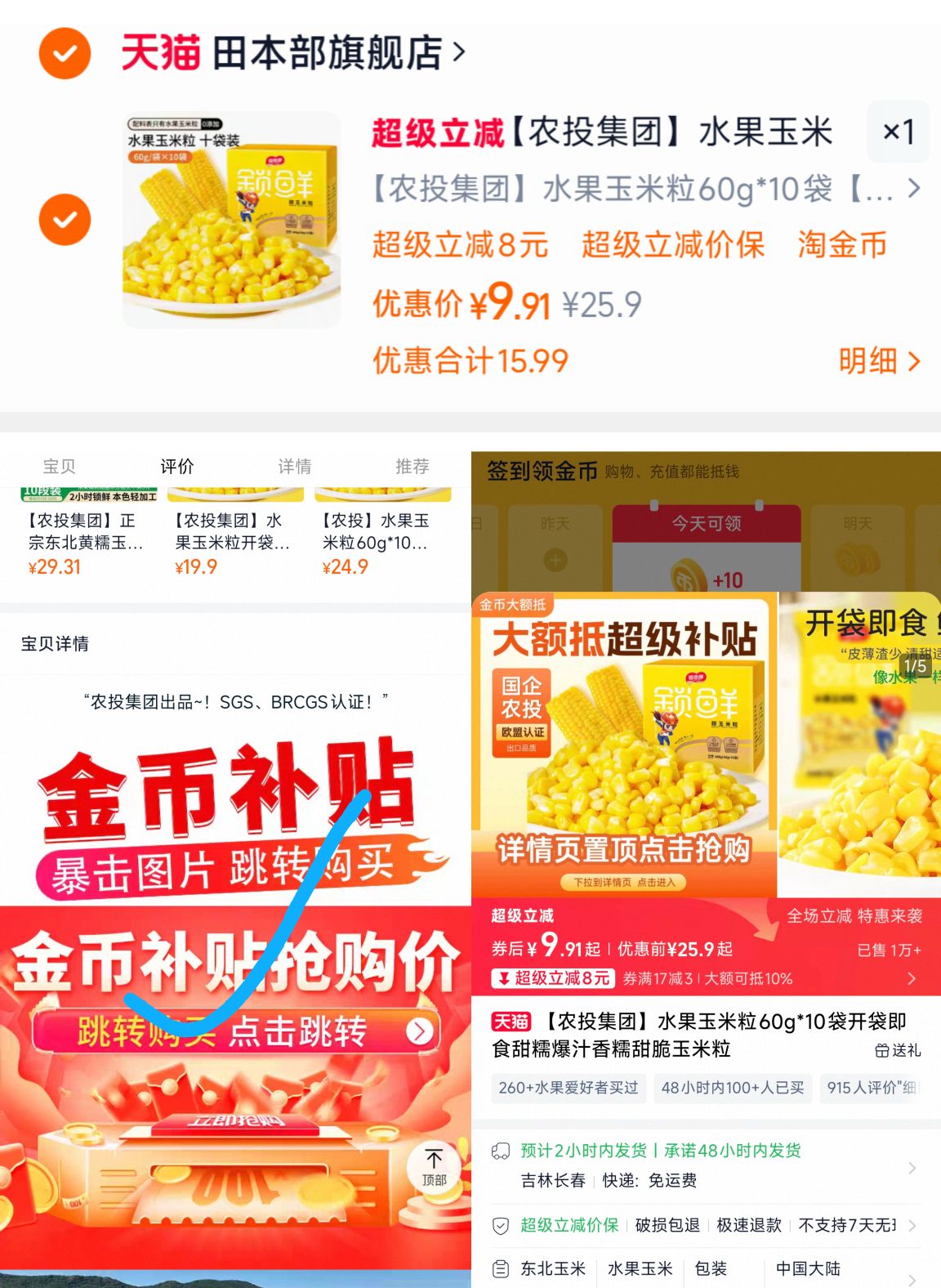
Task: Deselect the 水果玉米粒 item checkbox
Action: 64,219
